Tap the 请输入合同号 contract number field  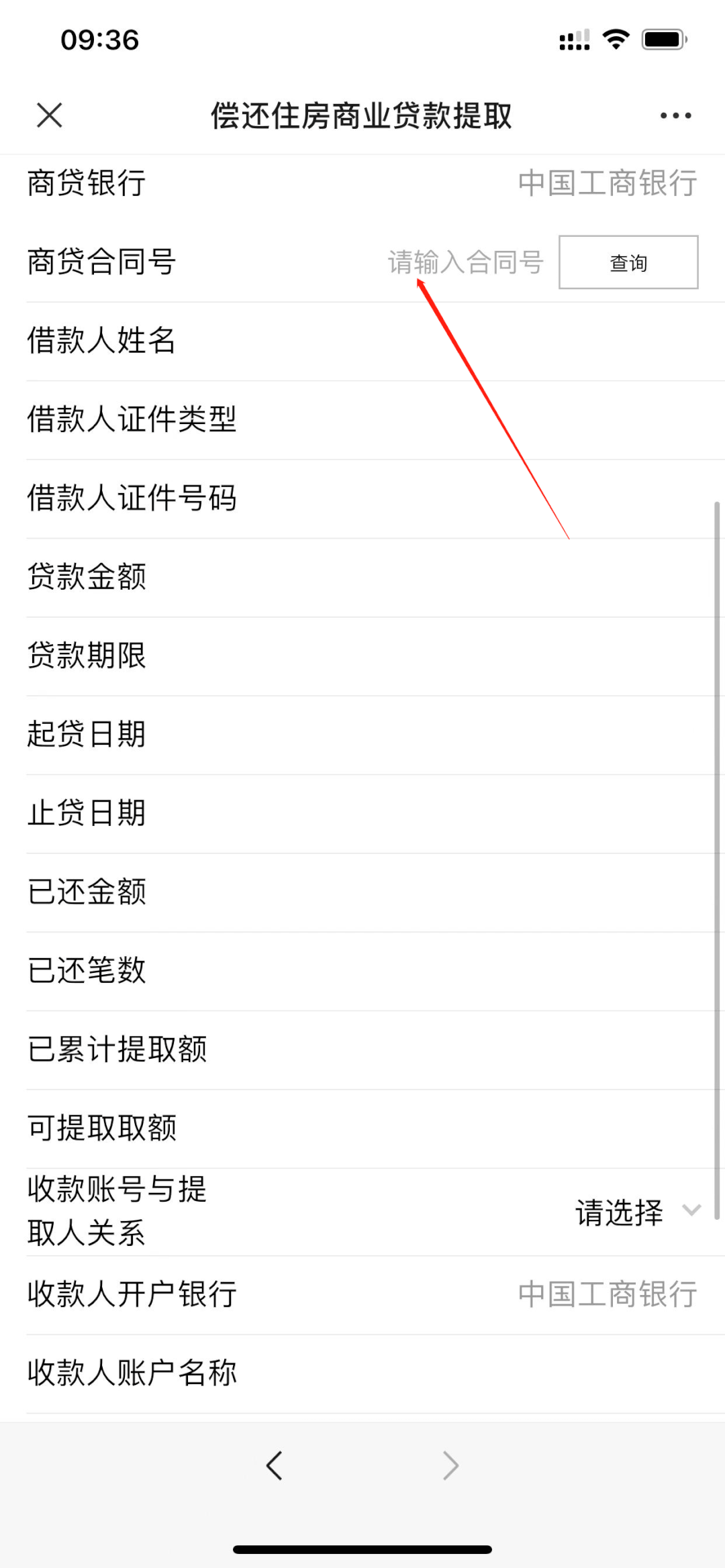[465, 262]
